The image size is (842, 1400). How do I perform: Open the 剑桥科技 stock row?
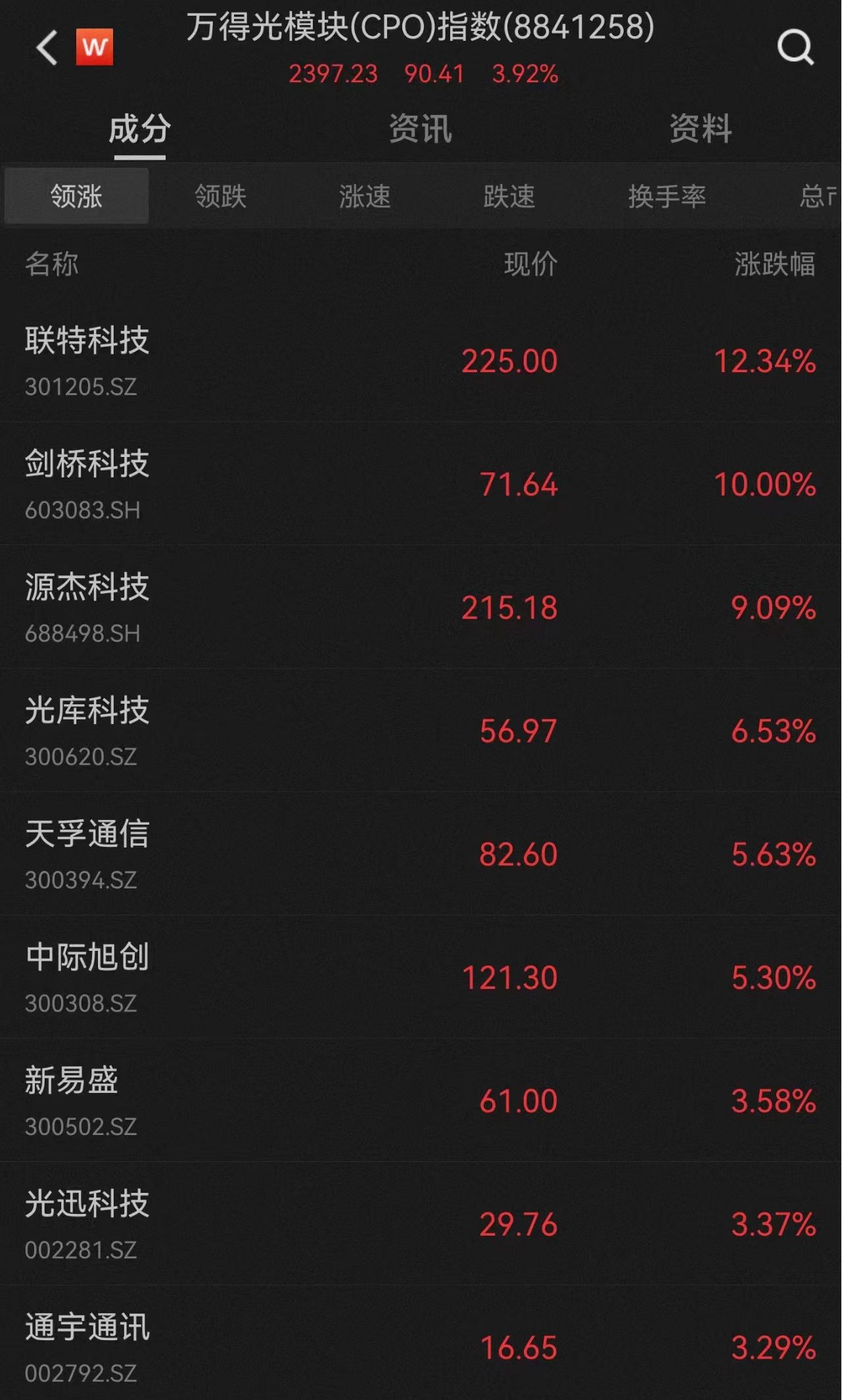click(x=421, y=483)
